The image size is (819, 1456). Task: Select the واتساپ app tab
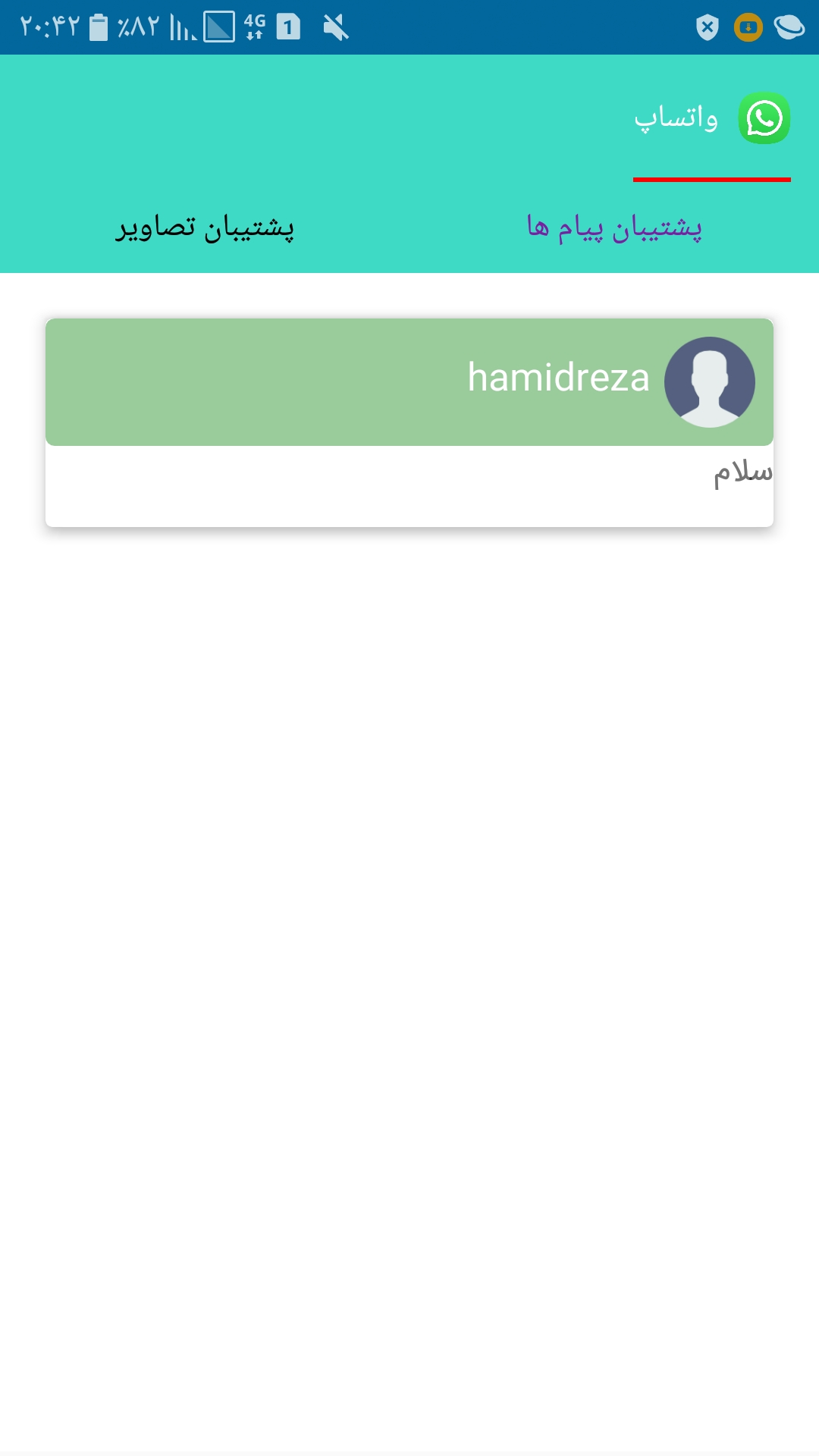pyautogui.click(x=711, y=119)
